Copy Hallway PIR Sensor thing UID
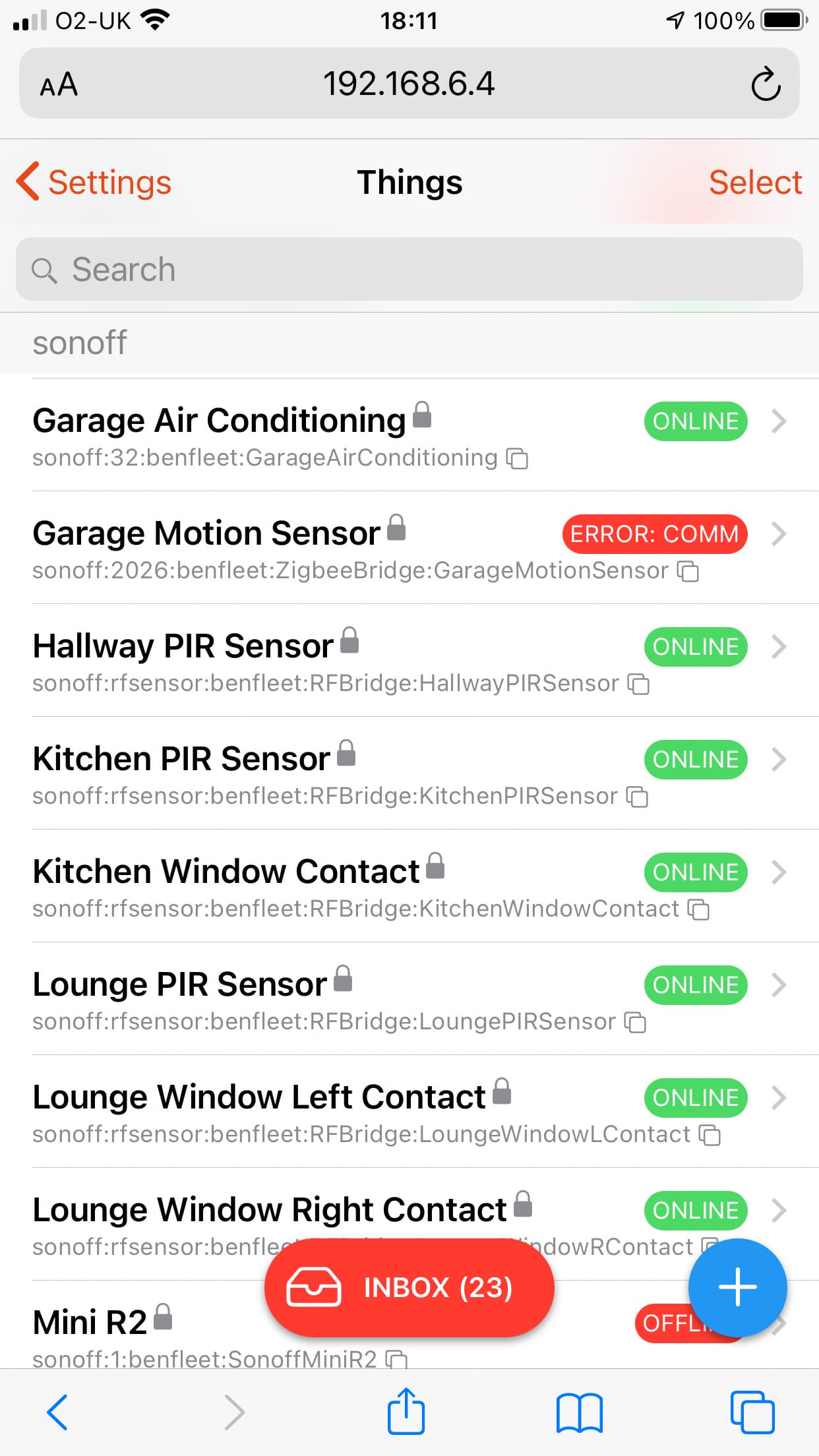 [638, 684]
